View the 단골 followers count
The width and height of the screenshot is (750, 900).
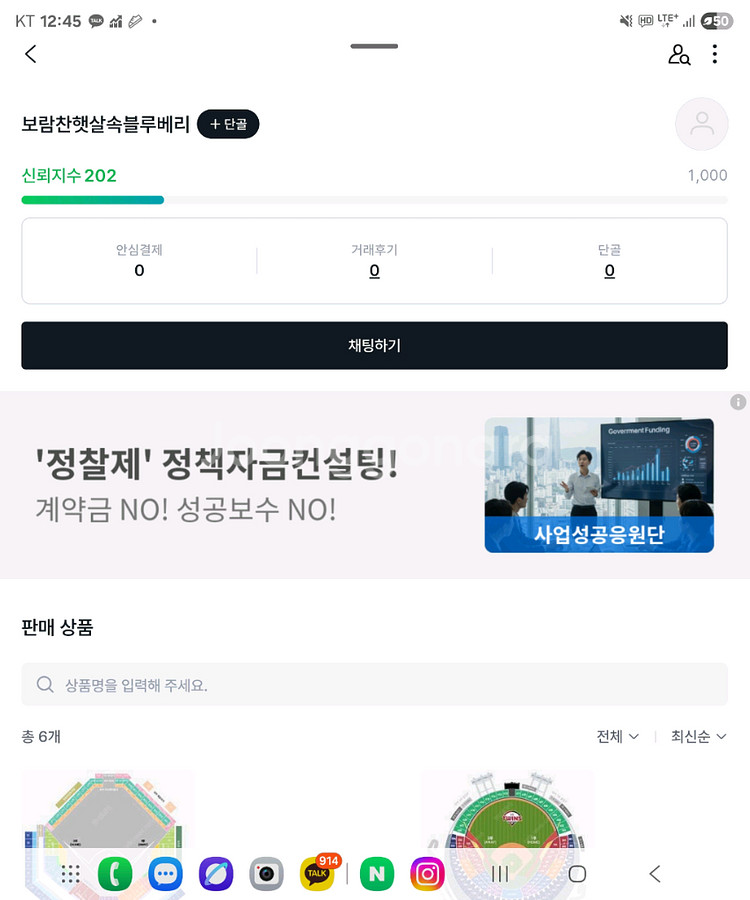click(609, 270)
